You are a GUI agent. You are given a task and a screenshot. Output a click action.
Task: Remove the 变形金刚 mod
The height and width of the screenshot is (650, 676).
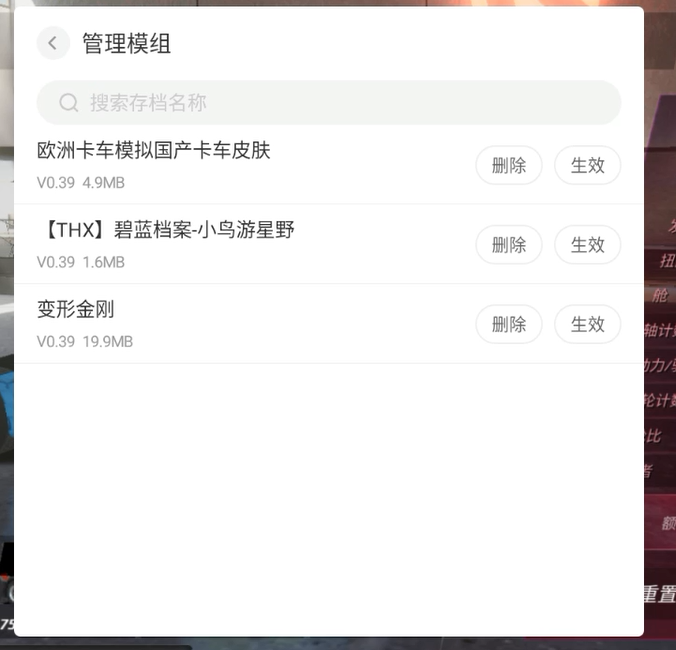[x=508, y=324]
